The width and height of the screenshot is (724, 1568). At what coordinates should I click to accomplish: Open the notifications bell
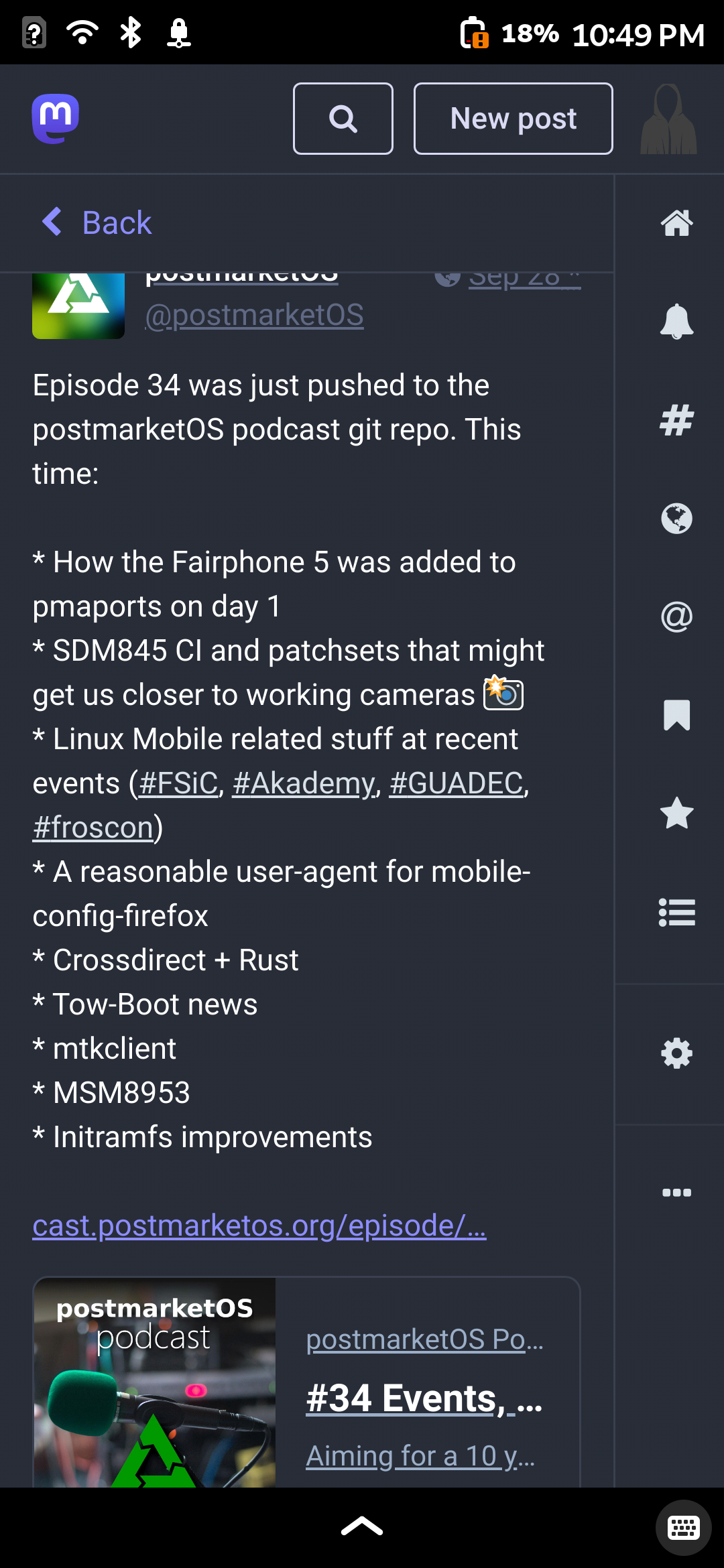[x=677, y=321]
